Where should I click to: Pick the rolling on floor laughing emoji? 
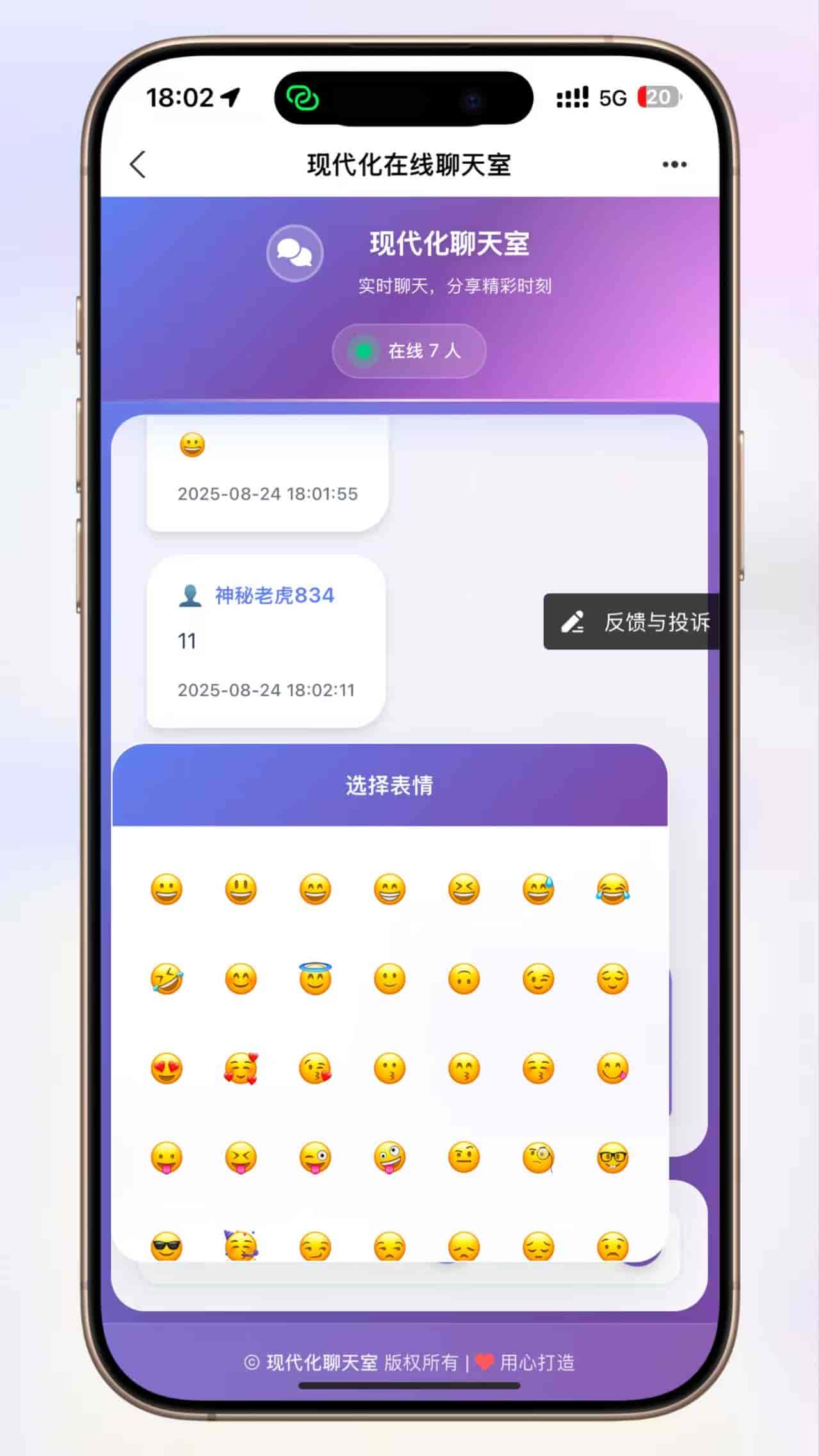pos(166,979)
